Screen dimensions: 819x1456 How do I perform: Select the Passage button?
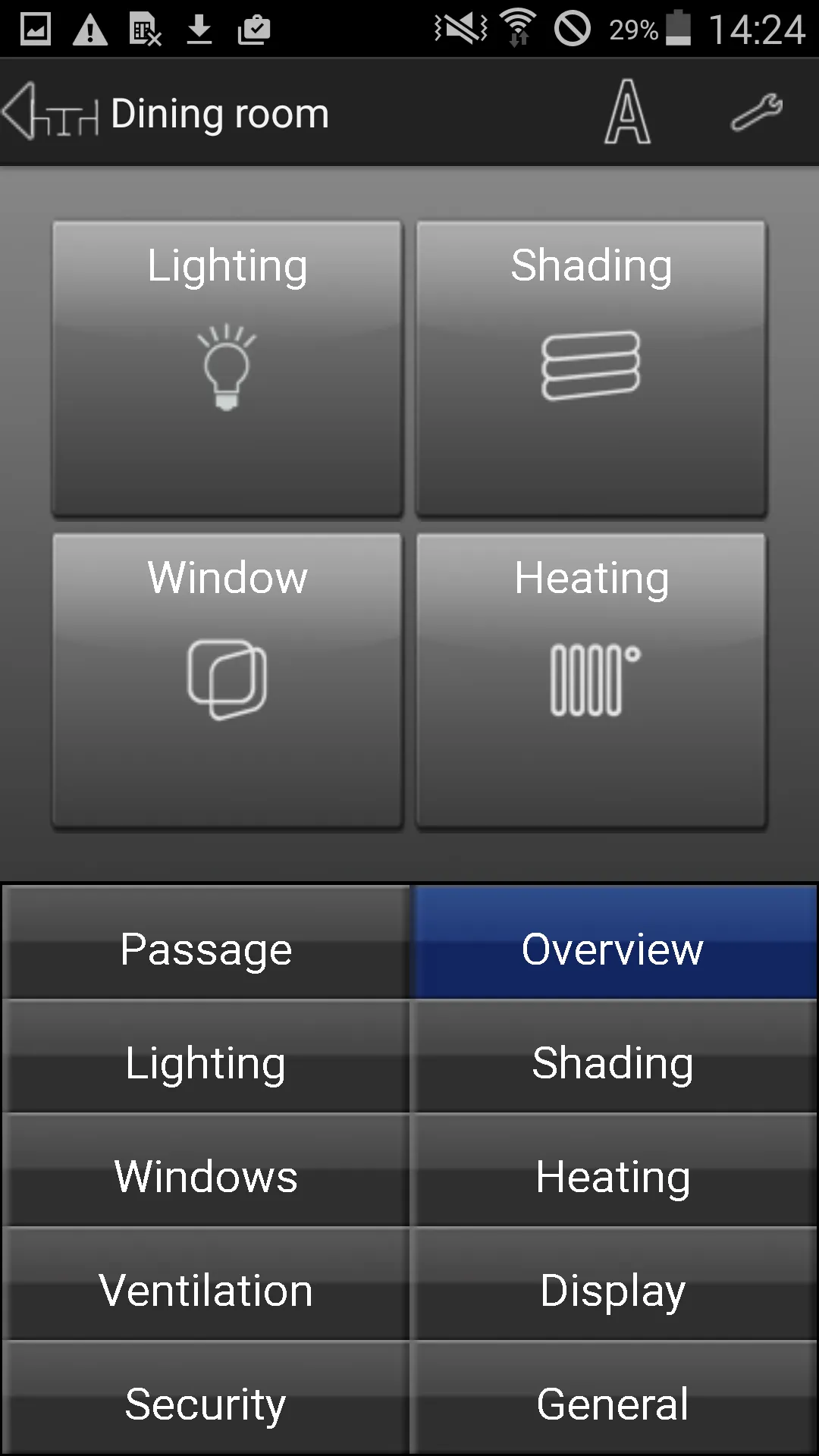(x=206, y=942)
